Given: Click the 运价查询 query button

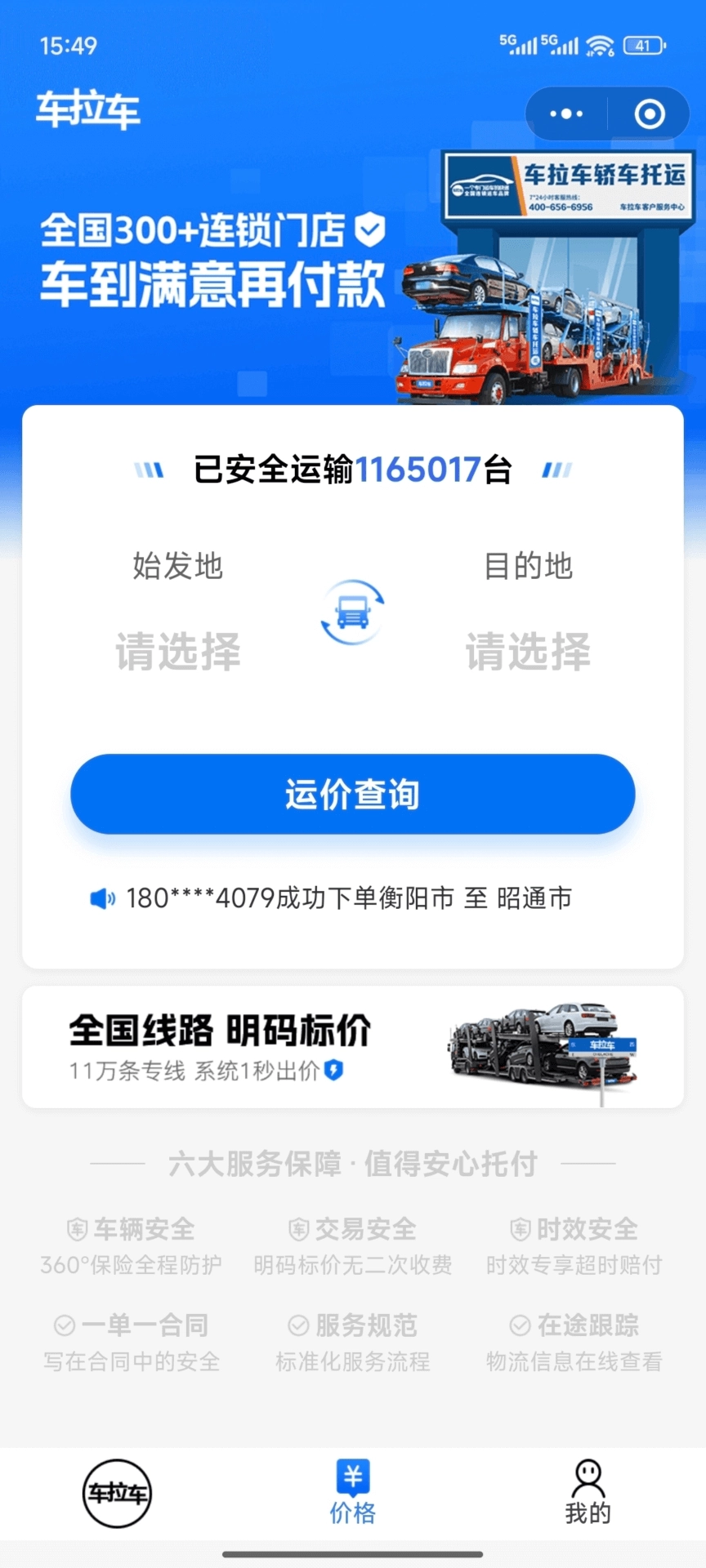Looking at the screenshot, I should tap(351, 793).
